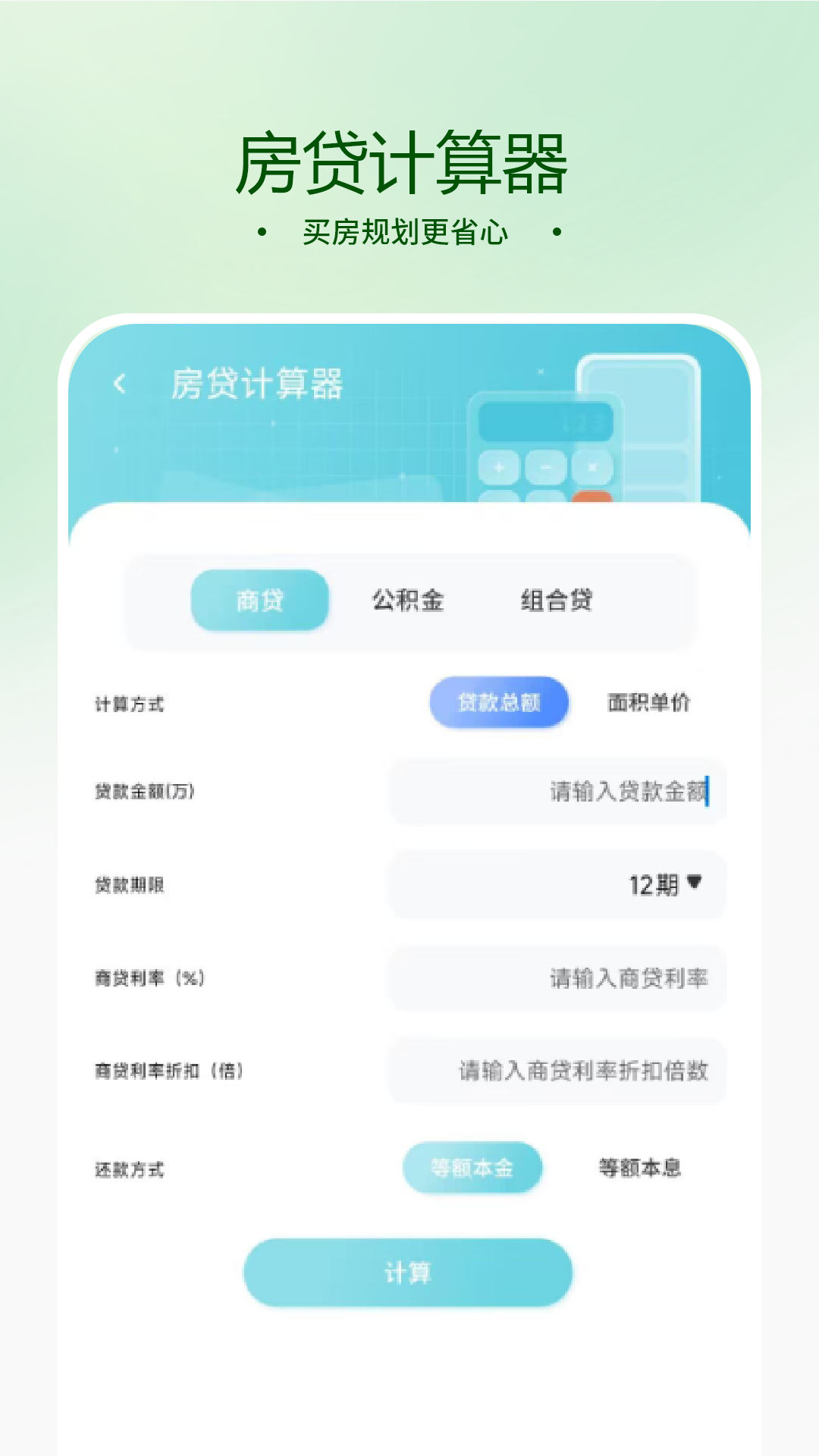Select the 商贷 tab
This screenshot has height=1456, width=819.
(259, 600)
